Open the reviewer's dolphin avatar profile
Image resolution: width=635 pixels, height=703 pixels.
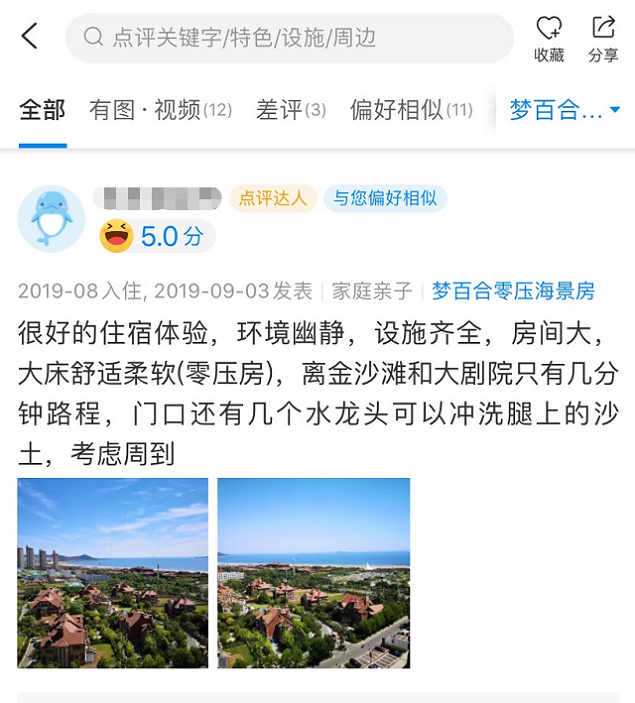[51, 219]
